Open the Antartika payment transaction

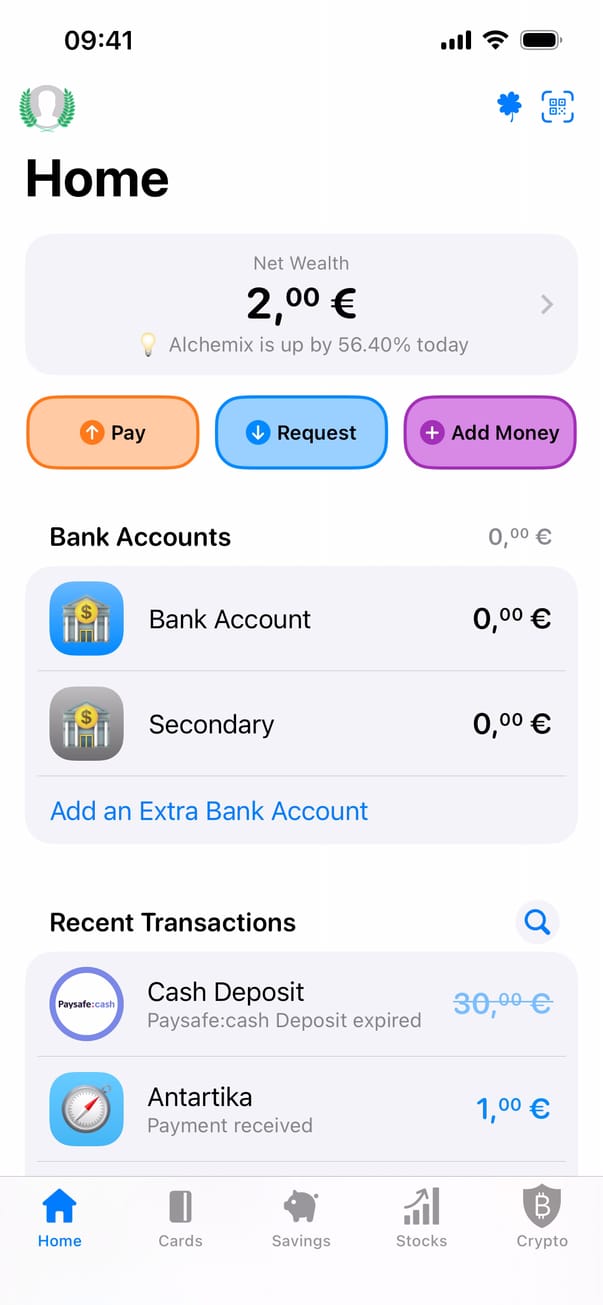click(x=301, y=1109)
